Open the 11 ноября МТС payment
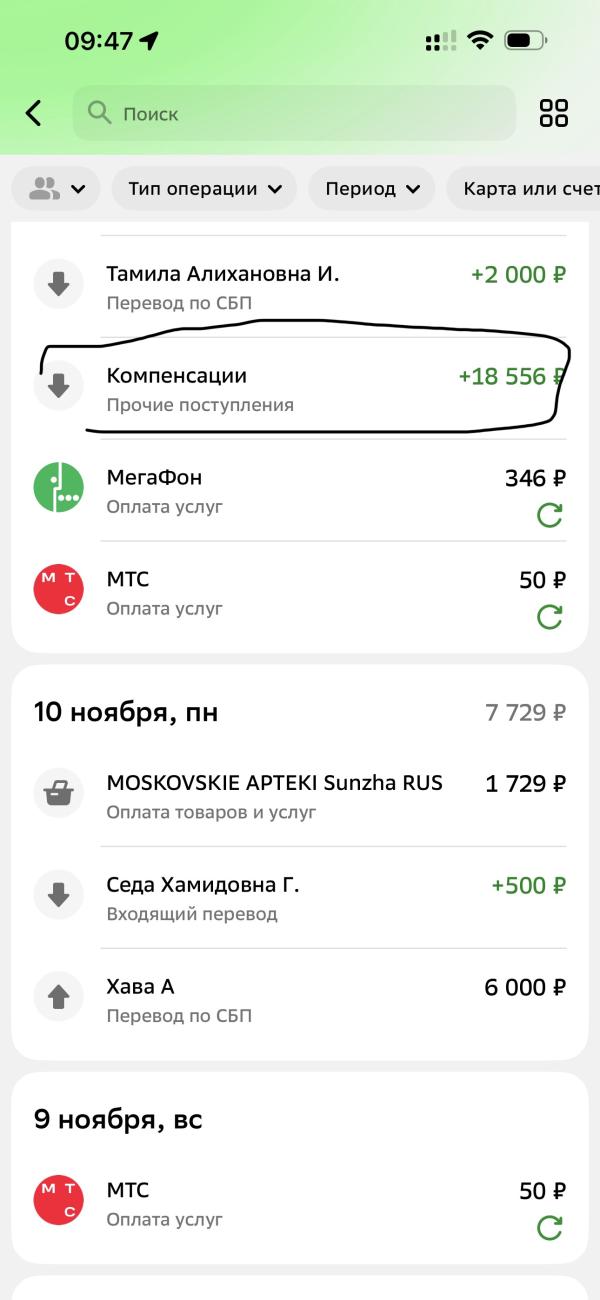 (280, 592)
